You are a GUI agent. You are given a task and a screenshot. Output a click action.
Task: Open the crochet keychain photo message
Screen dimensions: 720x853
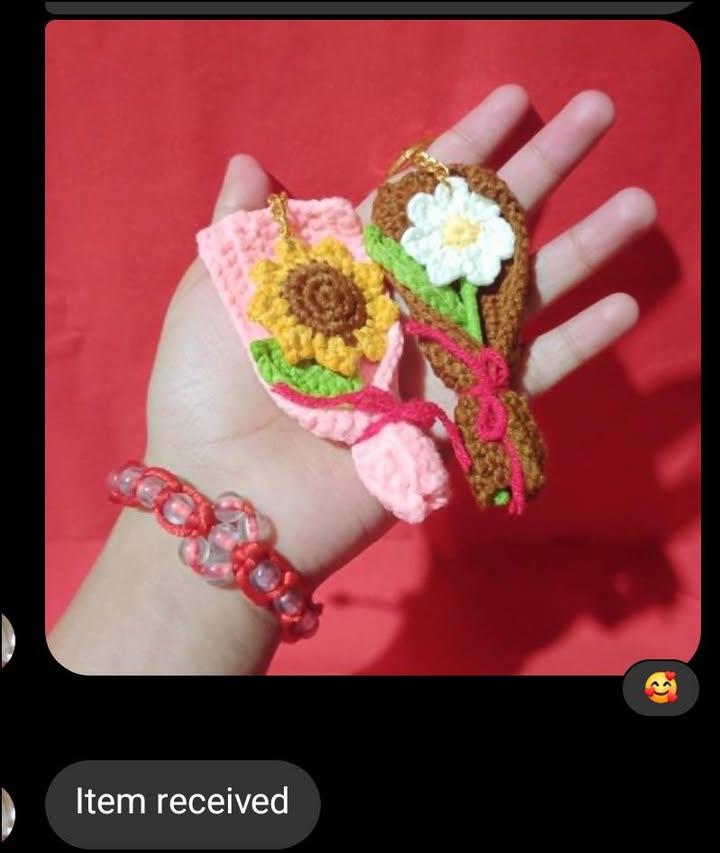tap(372, 347)
